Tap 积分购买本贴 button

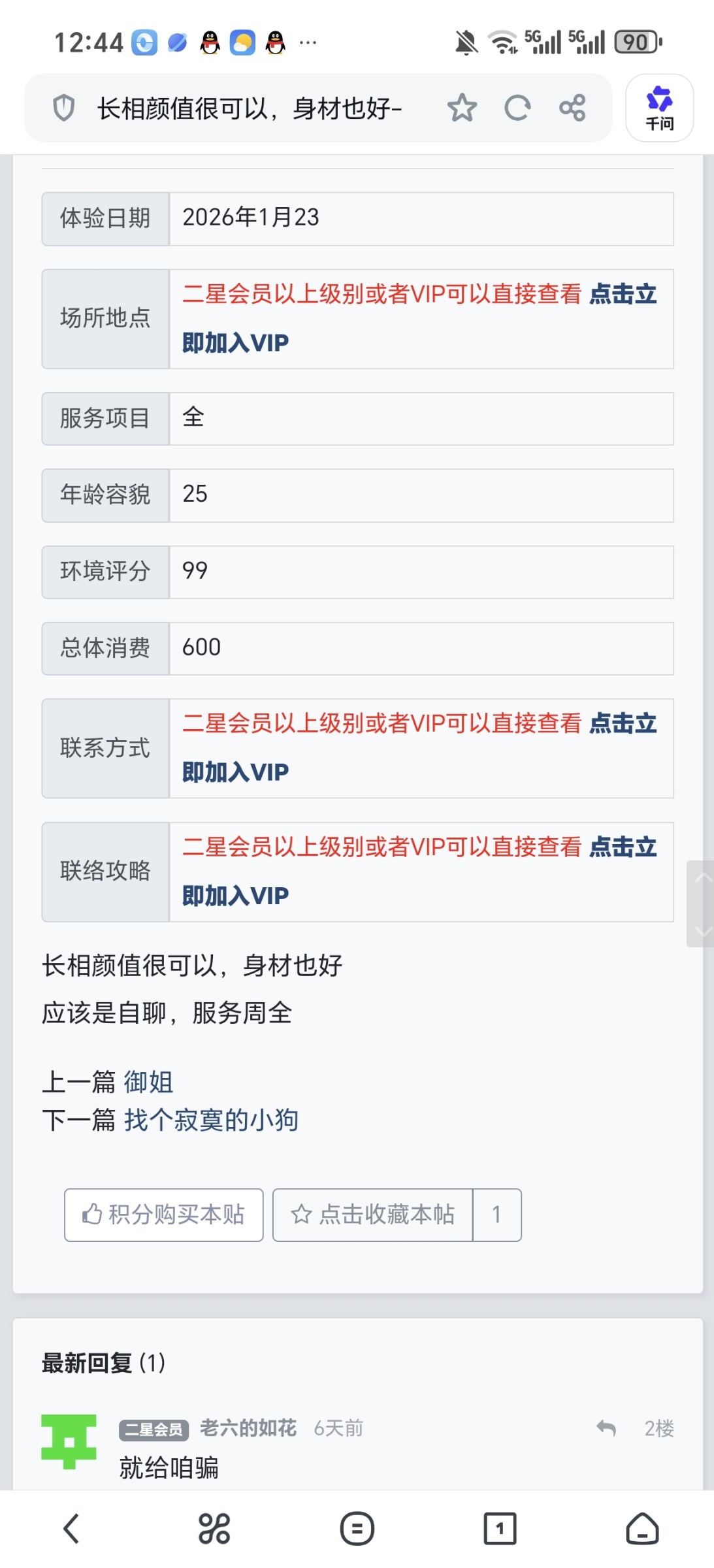[163, 1215]
